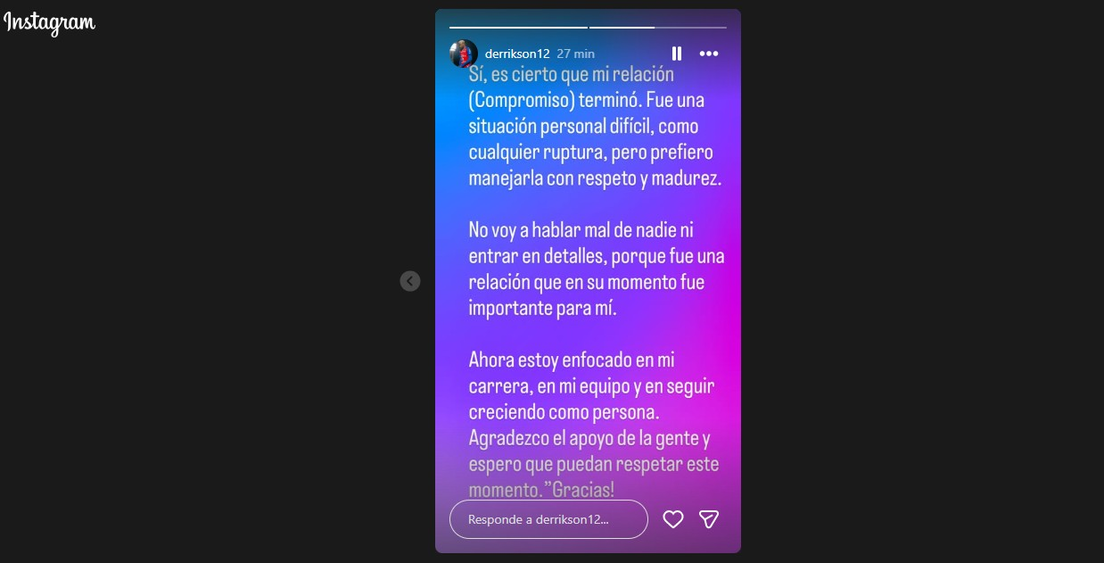Return to the Instagram home via the logo
The height and width of the screenshot is (563, 1104).
coord(49,22)
